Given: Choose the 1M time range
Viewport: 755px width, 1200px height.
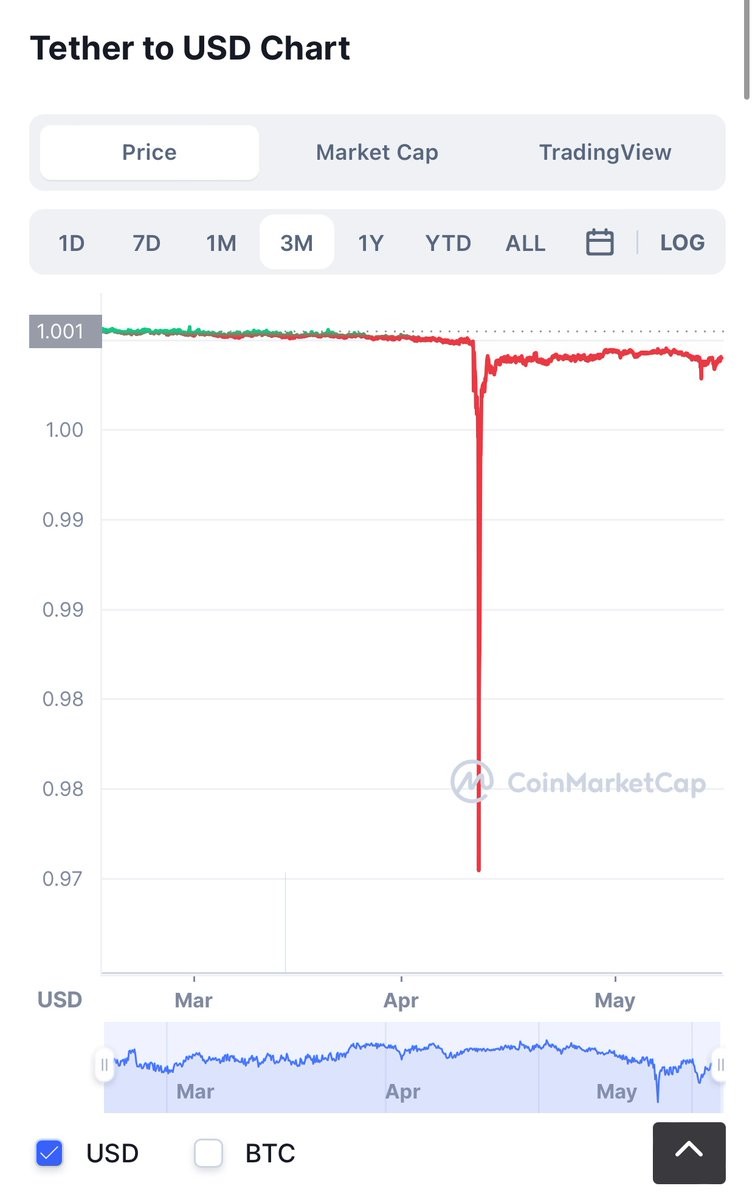Looking at the screenshot, I should coord(221,243).
